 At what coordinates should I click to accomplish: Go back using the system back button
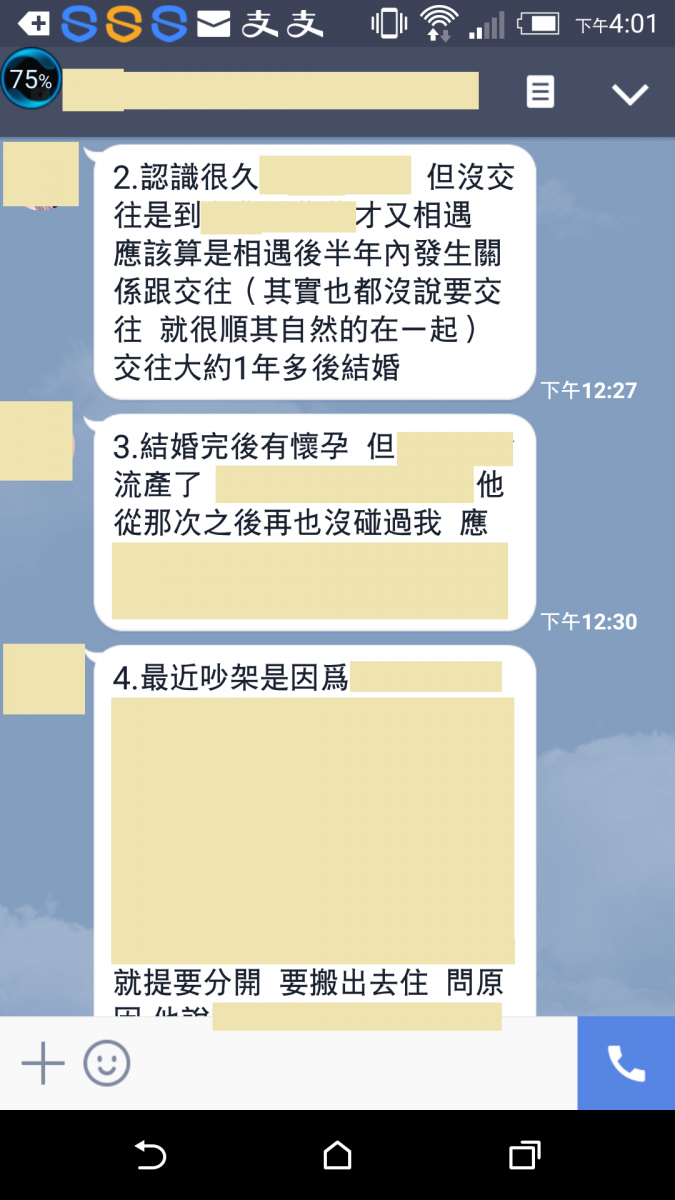150,1156
